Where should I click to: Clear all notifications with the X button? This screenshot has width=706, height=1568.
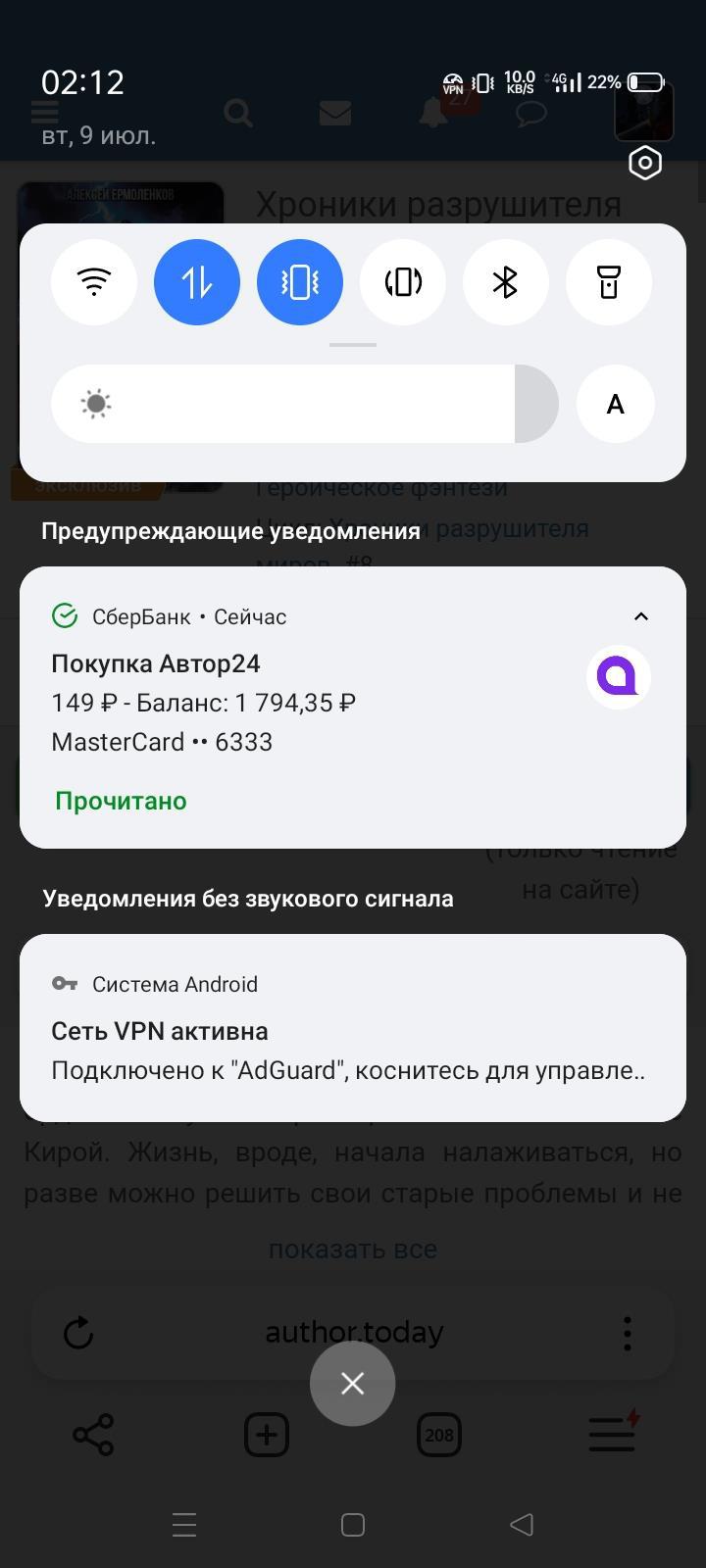352,1383
